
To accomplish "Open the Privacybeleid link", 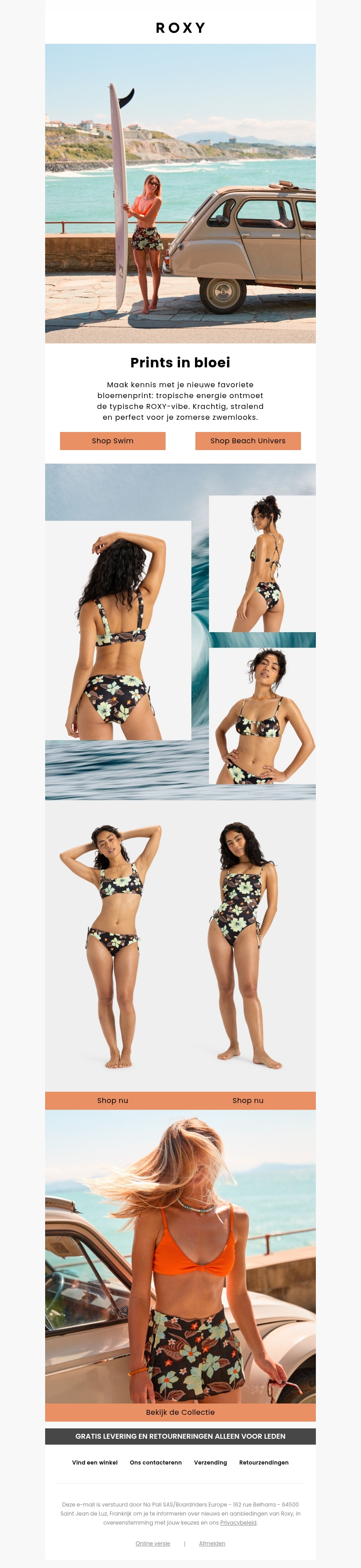I will click(238, 1522).
